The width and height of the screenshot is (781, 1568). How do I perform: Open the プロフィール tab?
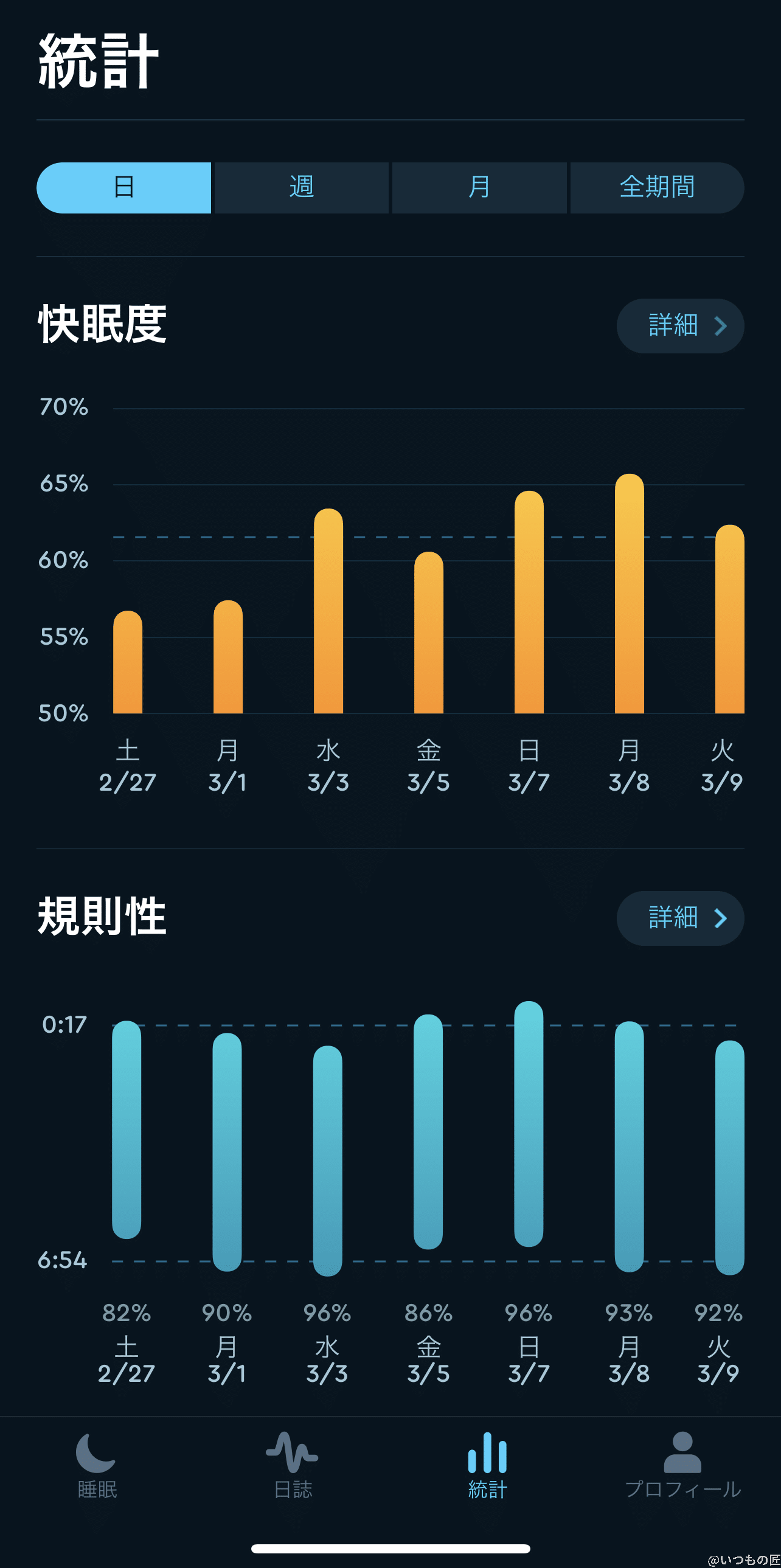pyautogui.click(x=682, y=1465)
